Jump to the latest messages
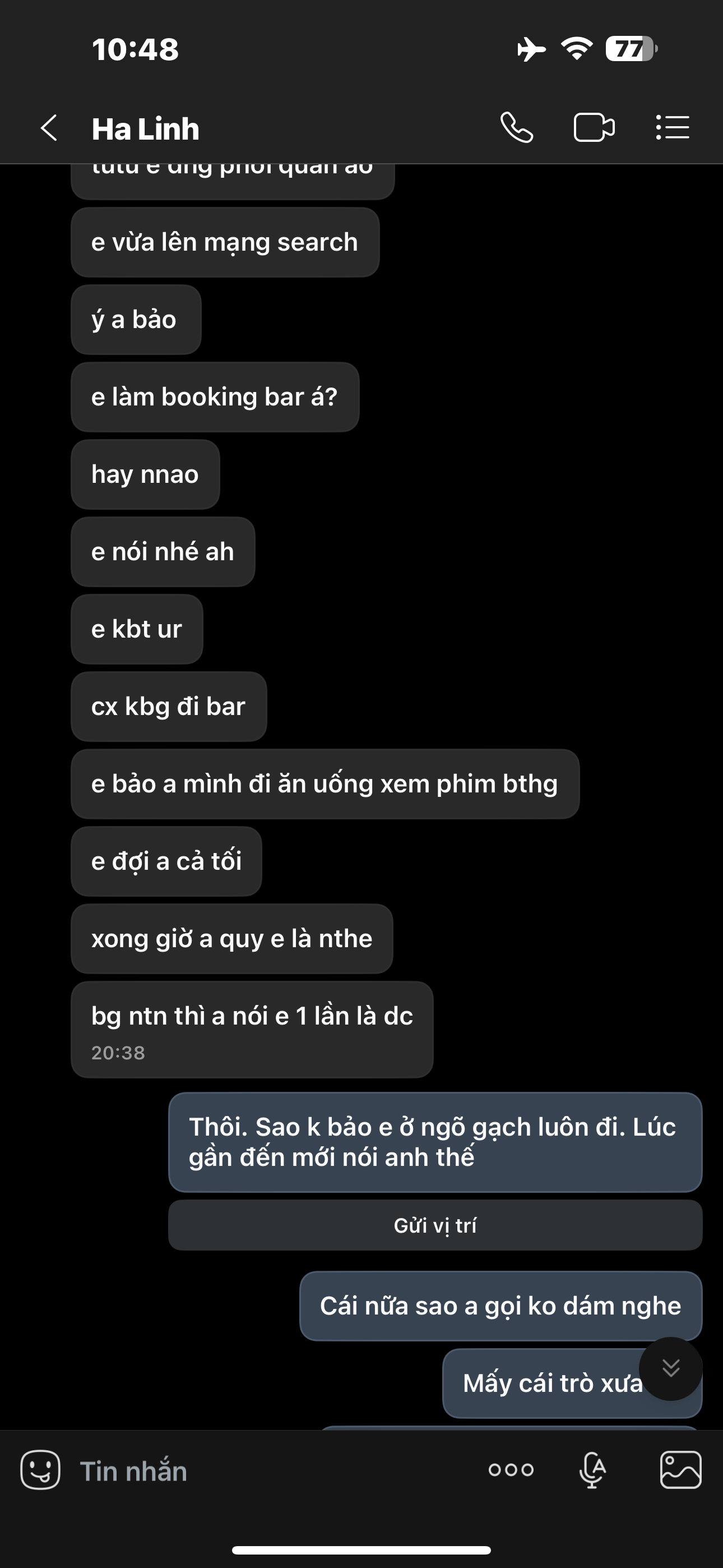The image size is (723, 1568). click(x=671, y=1369)
